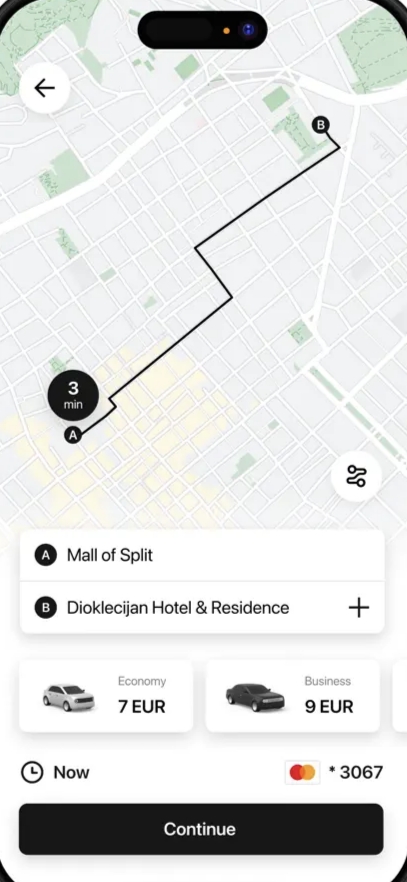Add a stop with the plus icon

click(359, 608)
